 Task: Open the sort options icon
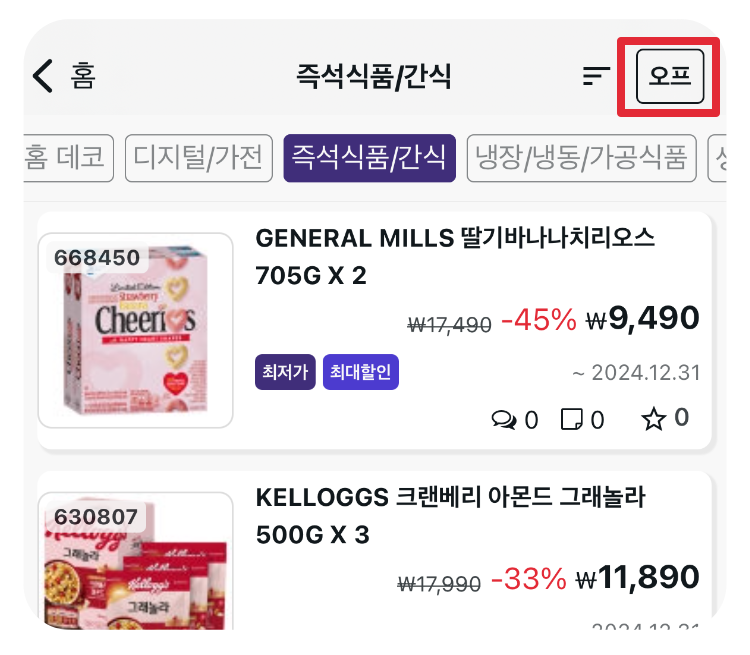[x=596, y=76]
